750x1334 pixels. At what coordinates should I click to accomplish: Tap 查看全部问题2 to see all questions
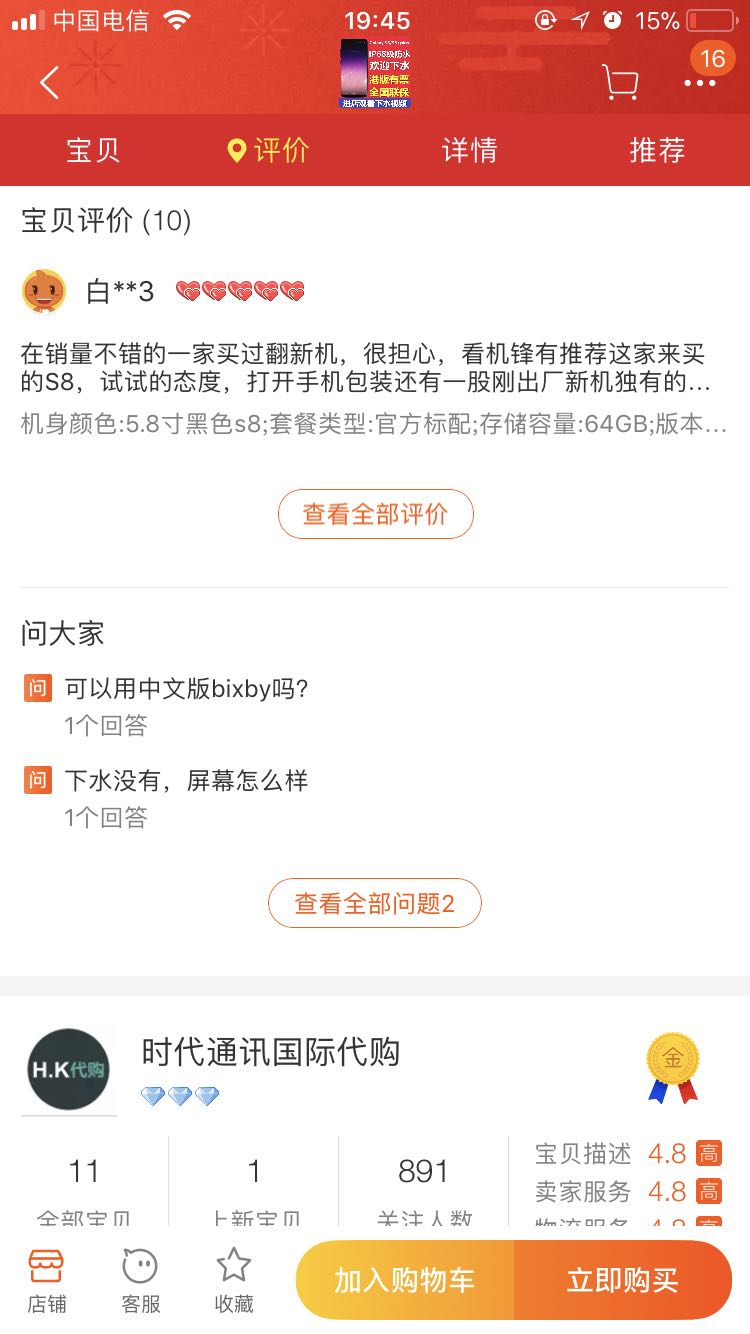(375, 904)
